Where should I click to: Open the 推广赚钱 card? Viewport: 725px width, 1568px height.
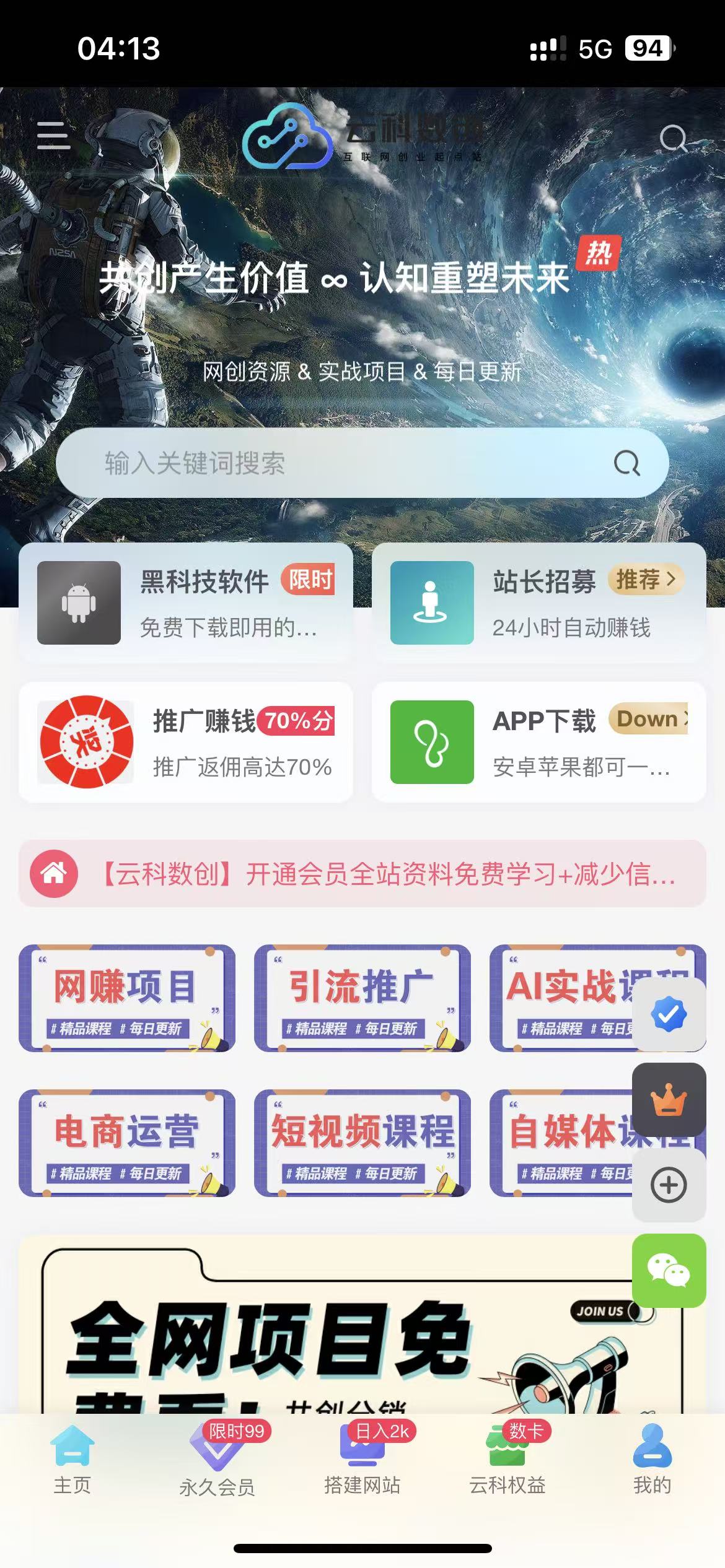pyautogui.click(x=186, y=742)
